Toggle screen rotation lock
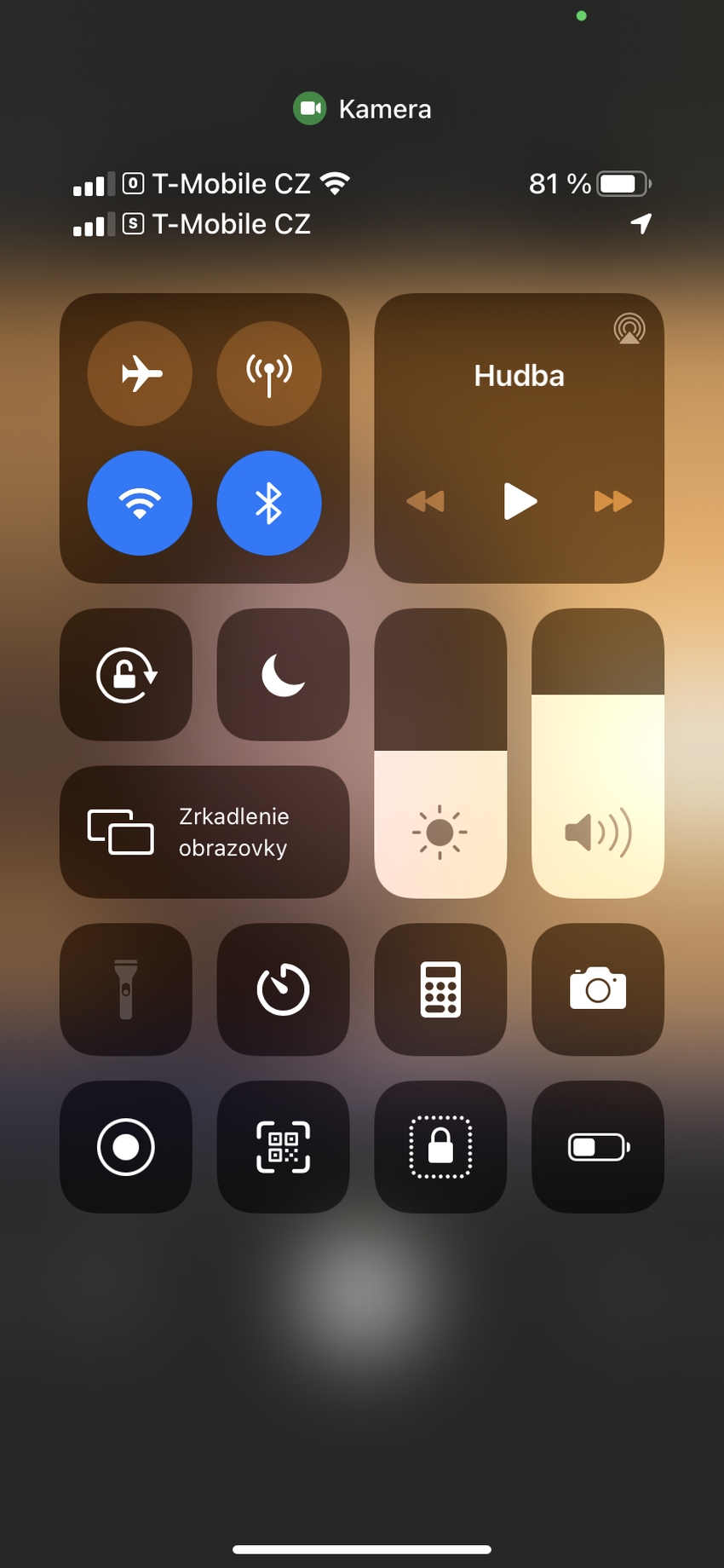 click(x=126, y=675)
